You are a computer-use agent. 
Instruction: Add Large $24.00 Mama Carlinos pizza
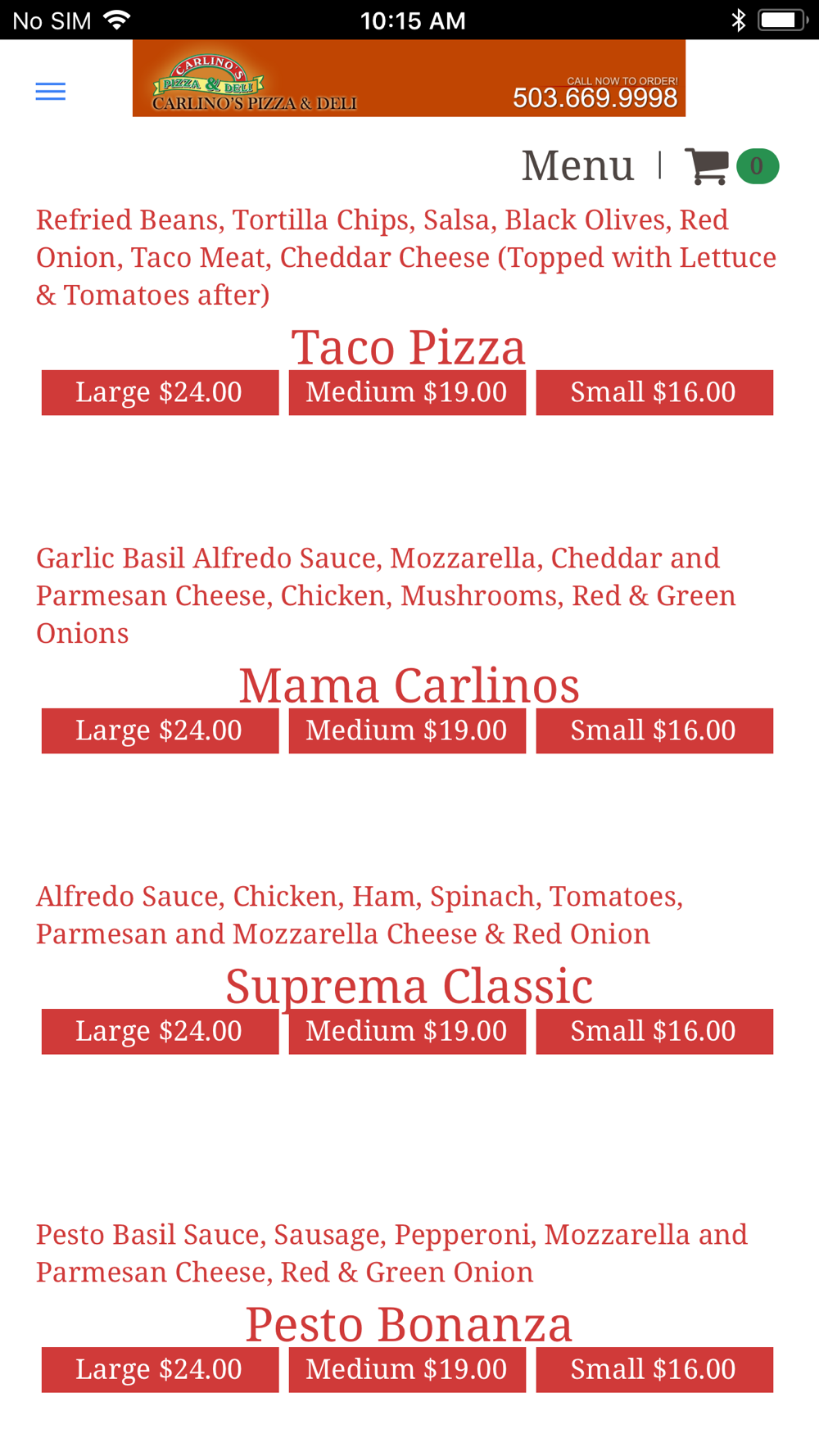pos(161,730)
